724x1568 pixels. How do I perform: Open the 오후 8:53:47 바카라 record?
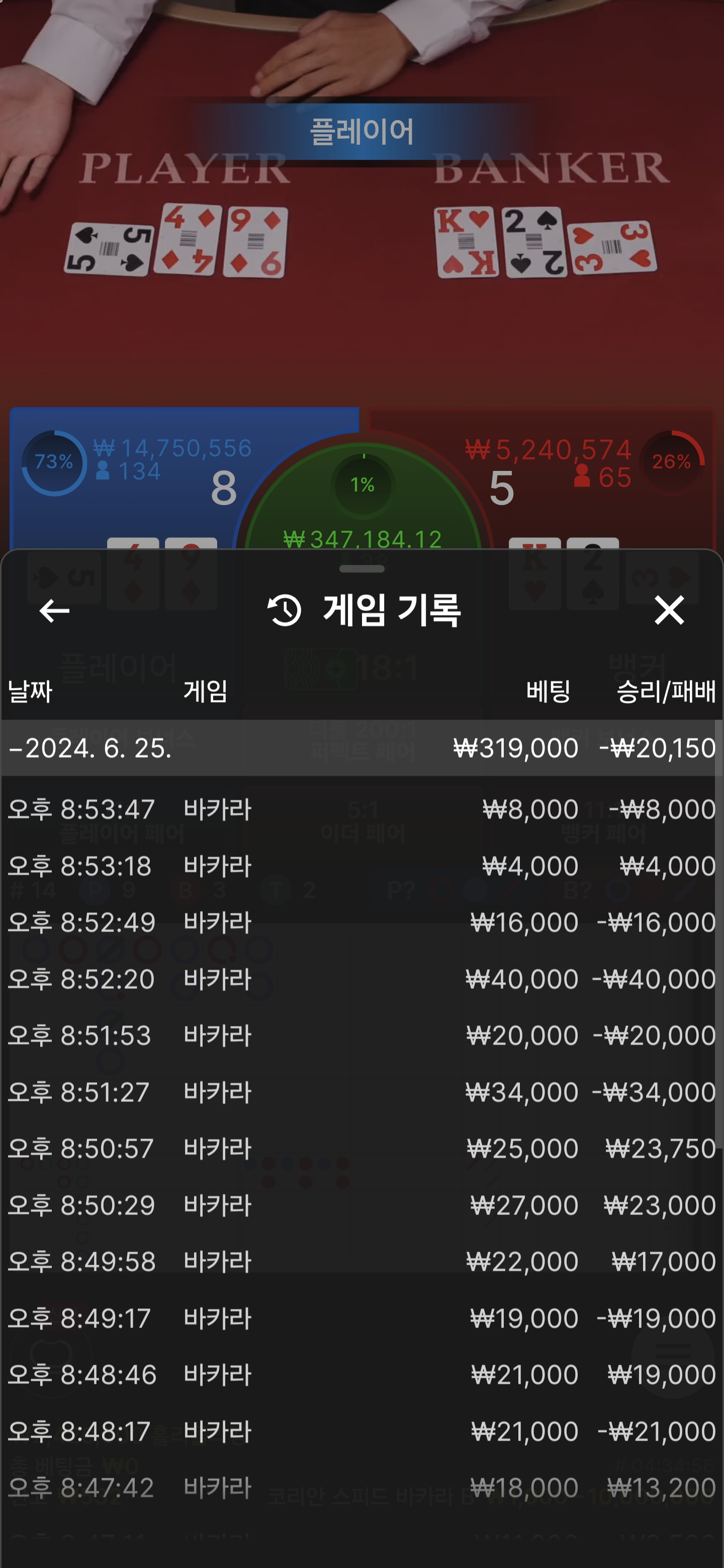tap(361, 810)
